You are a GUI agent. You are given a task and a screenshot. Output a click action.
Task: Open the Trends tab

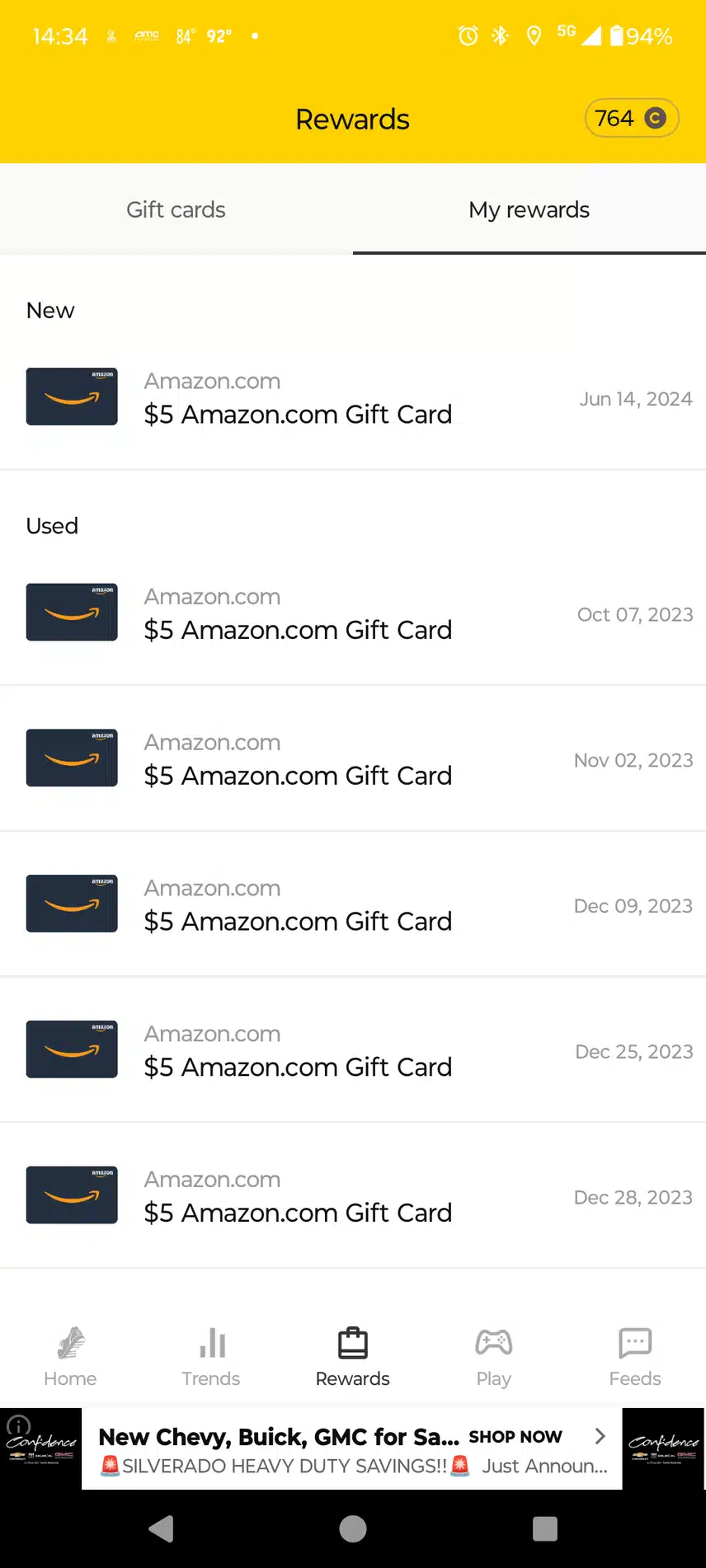211,1356
